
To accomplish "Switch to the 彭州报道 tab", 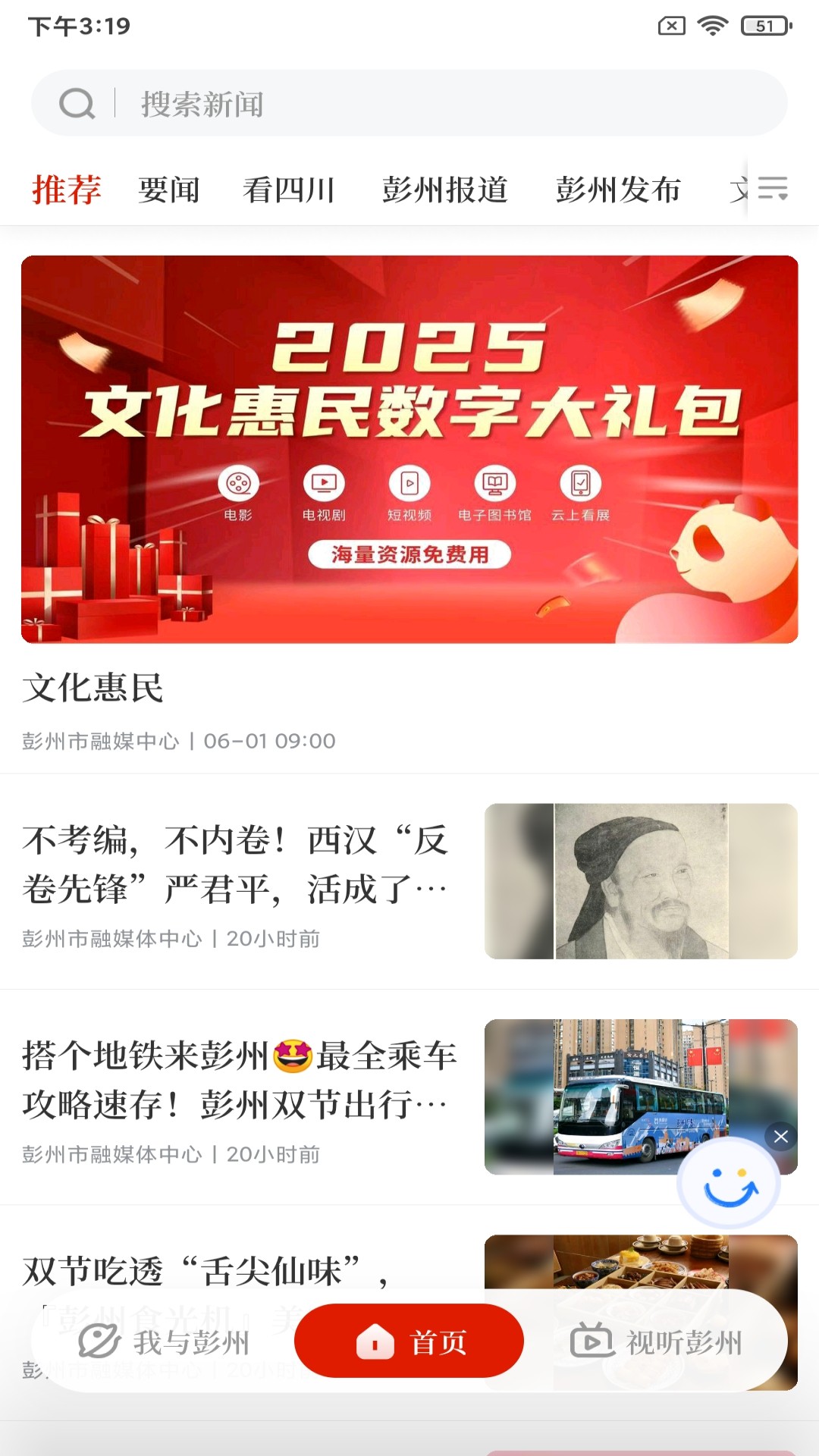I will (444, 190).
